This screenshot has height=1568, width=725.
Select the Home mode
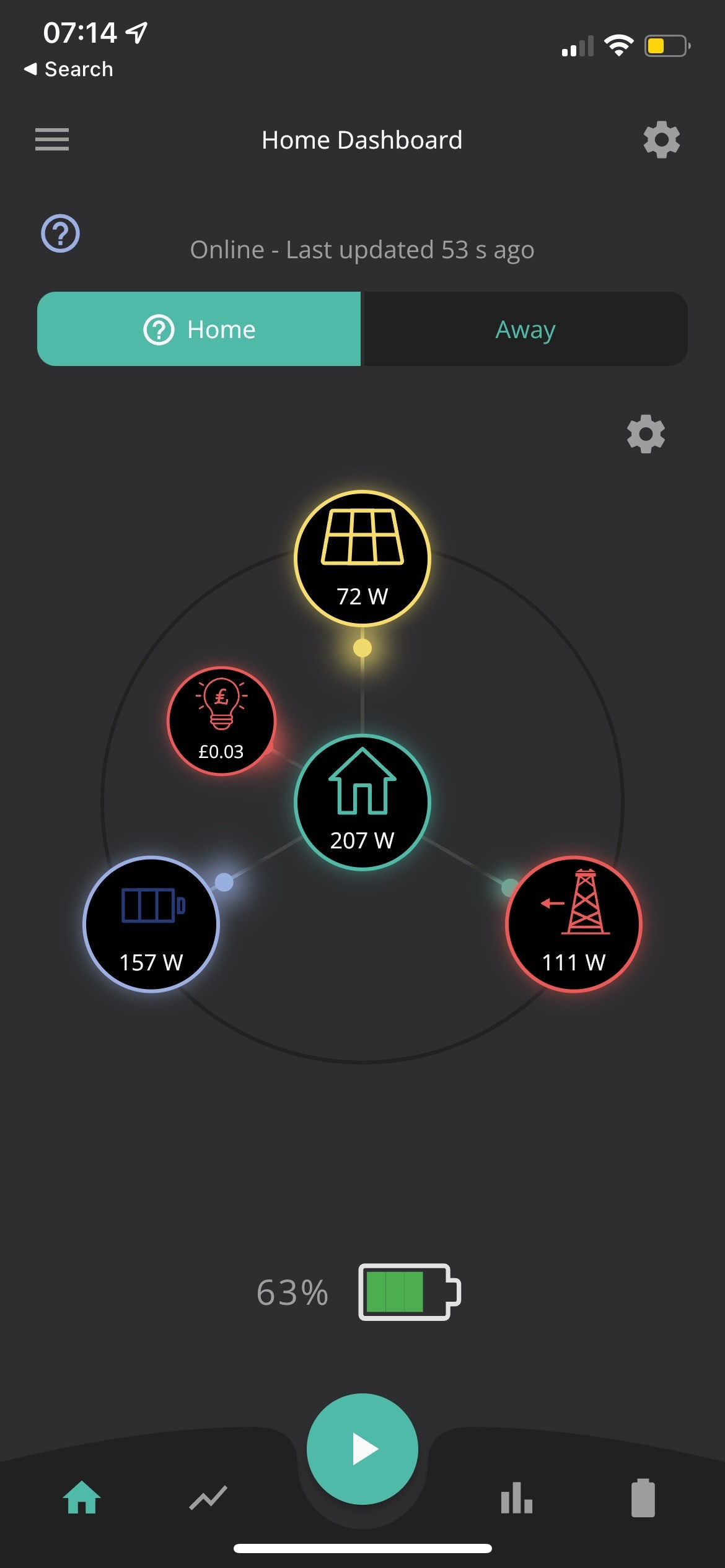(199, 329)
